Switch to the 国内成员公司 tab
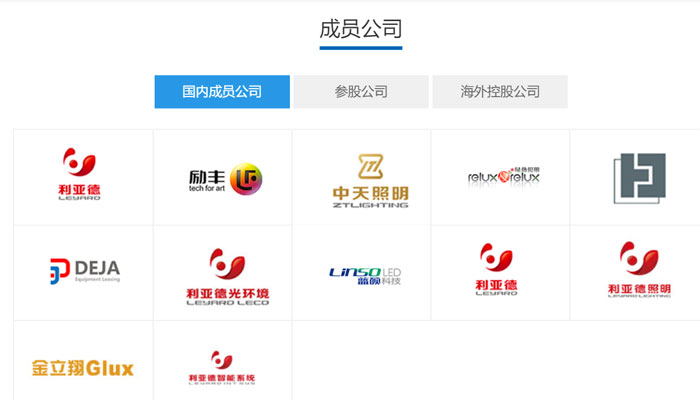This screenshot has height=400, width=700. pyautogui.click(x=222, y=92)
